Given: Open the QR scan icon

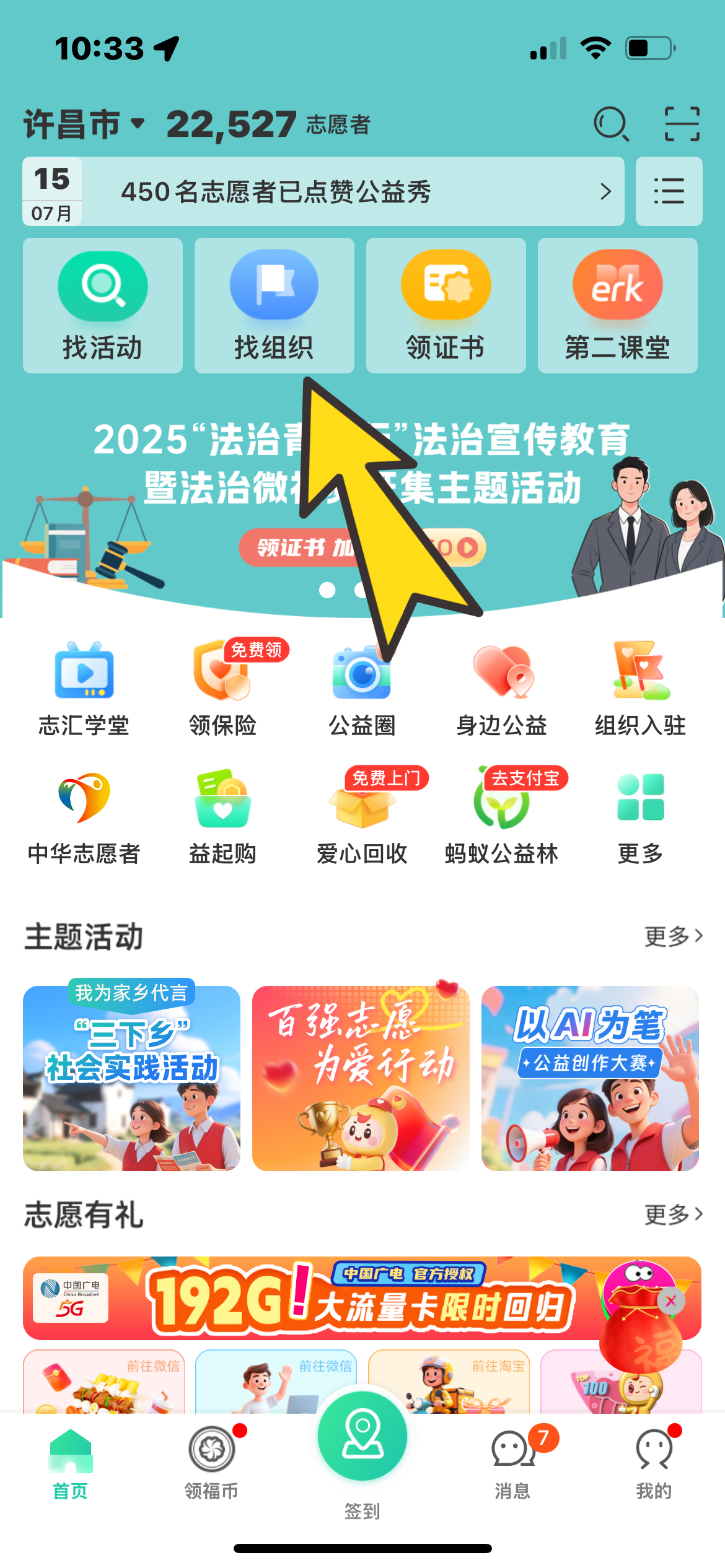Looking at the screenshot, I should click(x=682, y=124).
